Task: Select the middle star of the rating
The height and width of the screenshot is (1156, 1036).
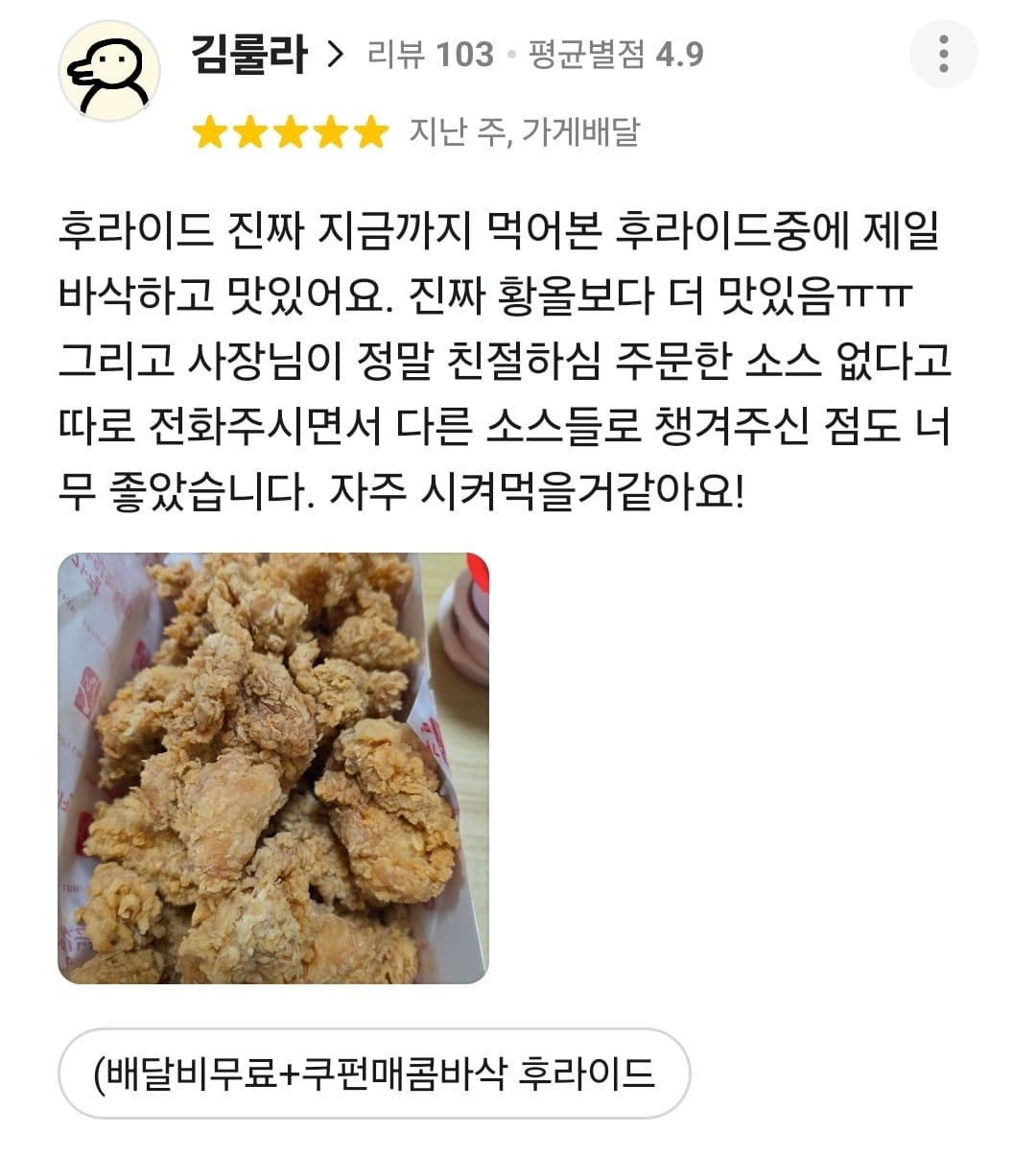Action: (293, 134)
